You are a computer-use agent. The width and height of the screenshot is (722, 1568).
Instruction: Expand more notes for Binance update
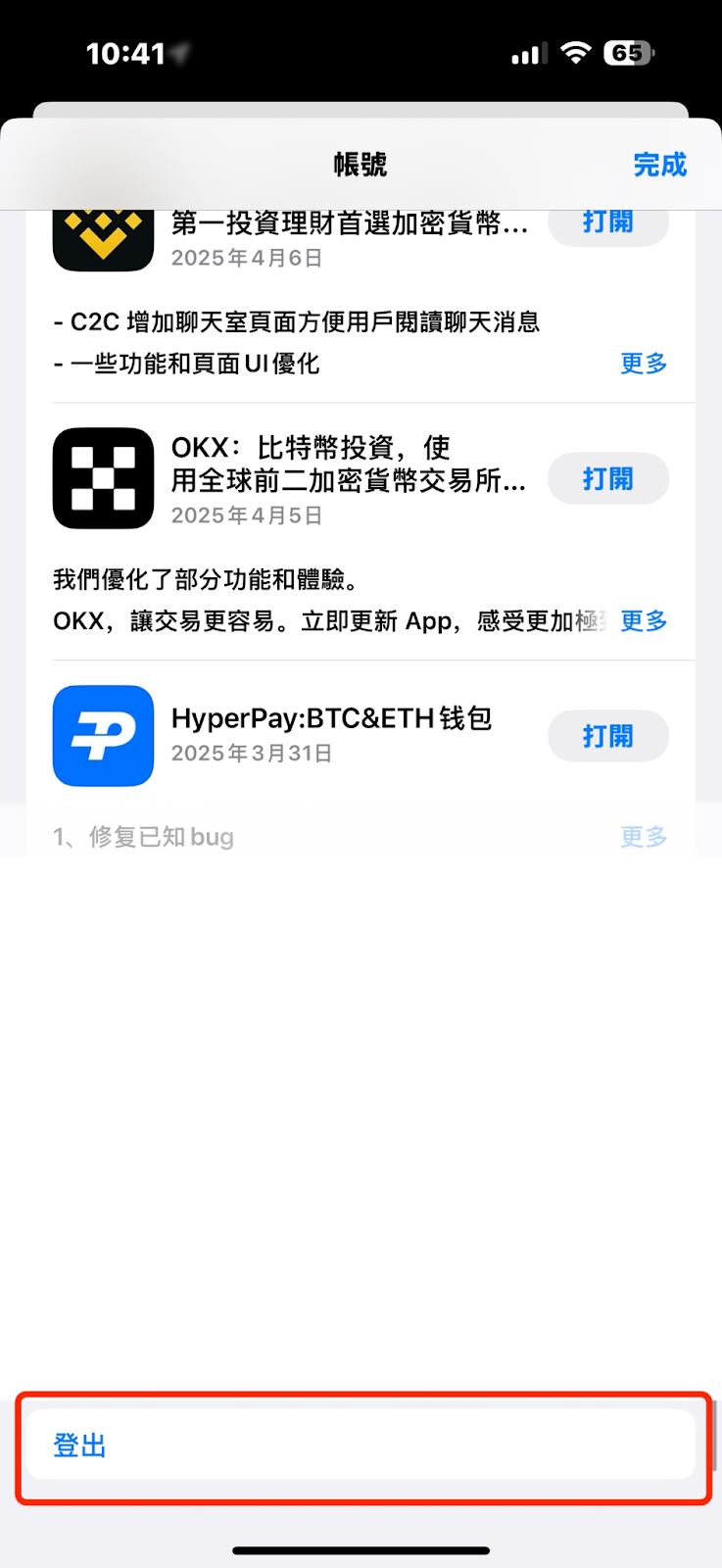[x=643, y=364]
